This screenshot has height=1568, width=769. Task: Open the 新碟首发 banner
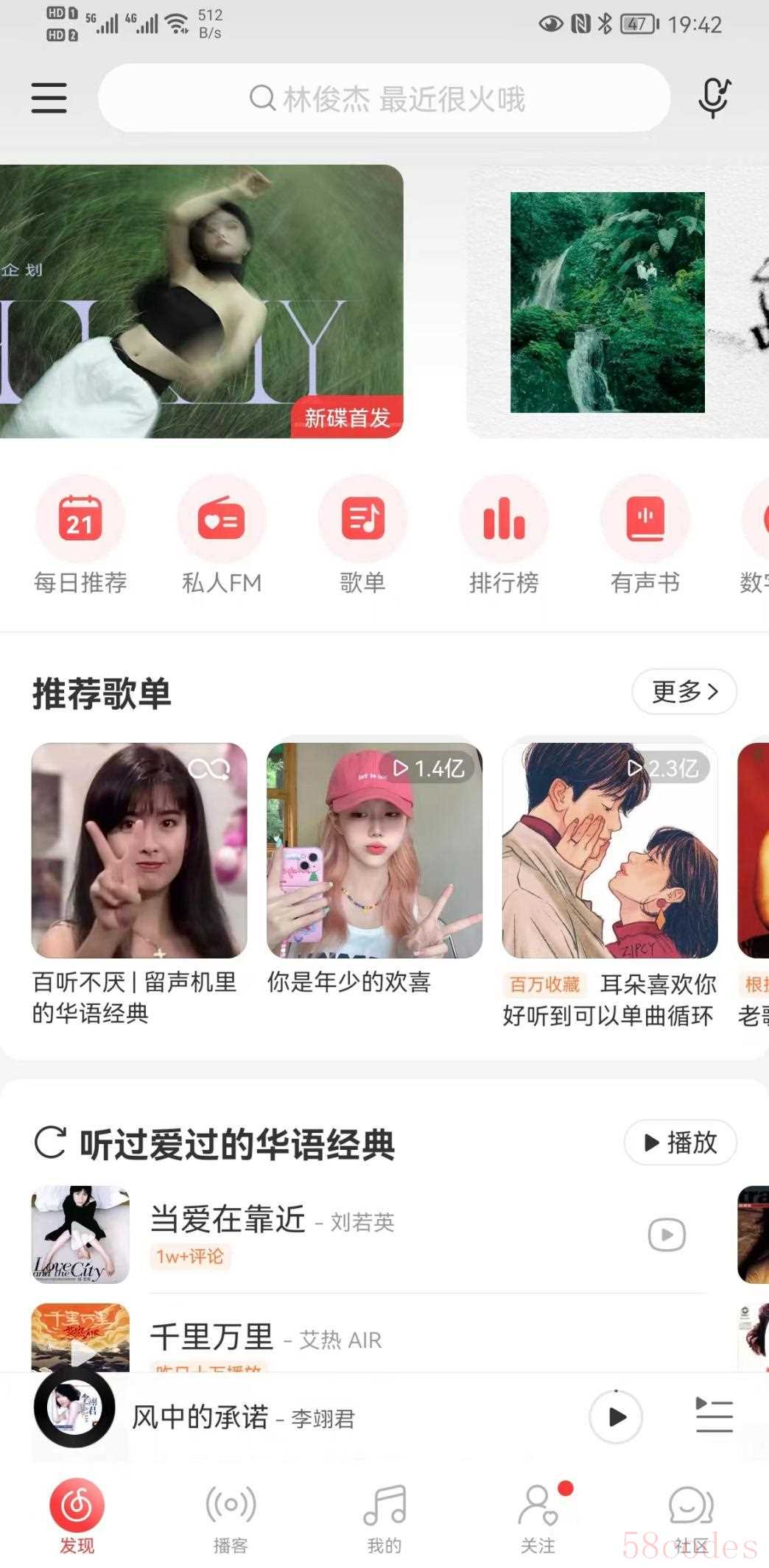201,300
